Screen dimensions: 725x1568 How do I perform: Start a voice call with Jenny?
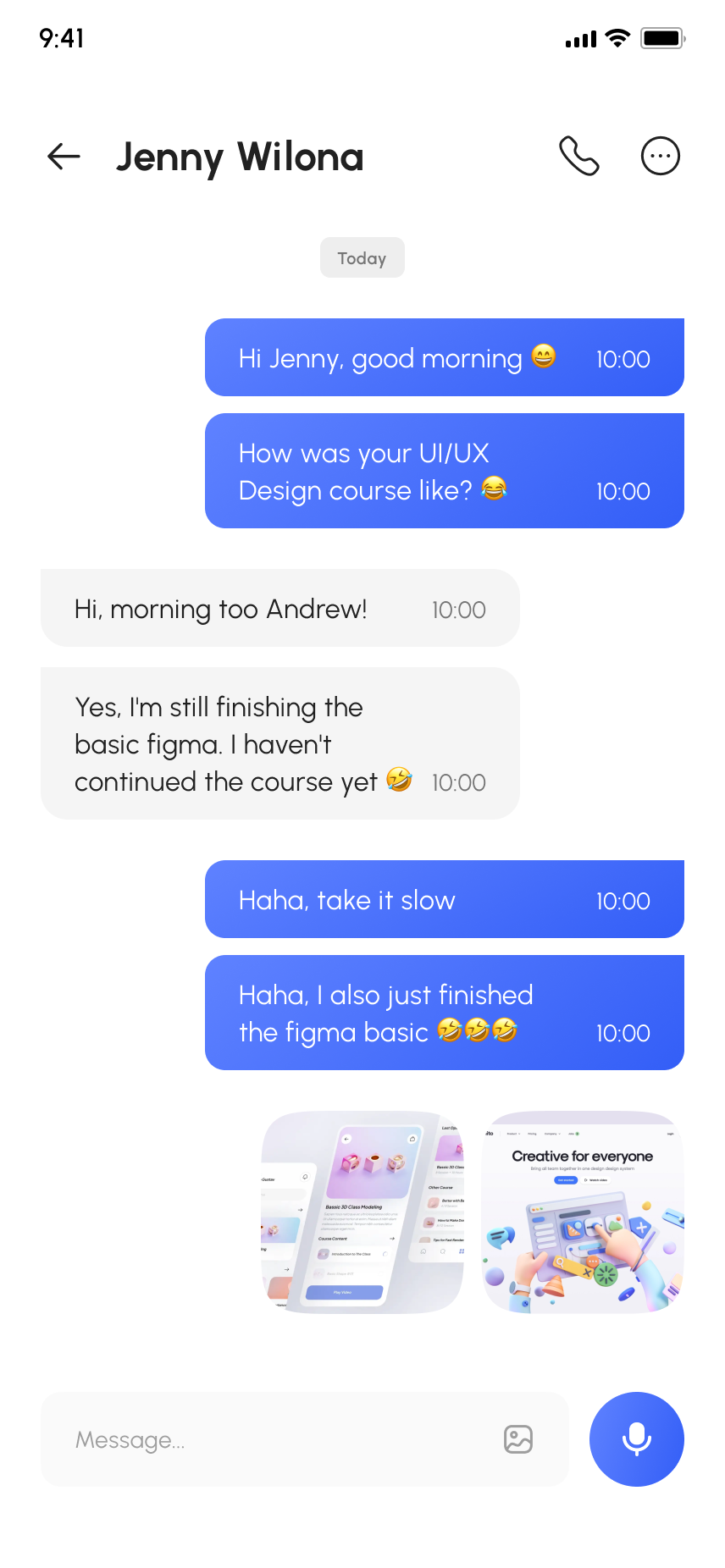pos(579,157)
